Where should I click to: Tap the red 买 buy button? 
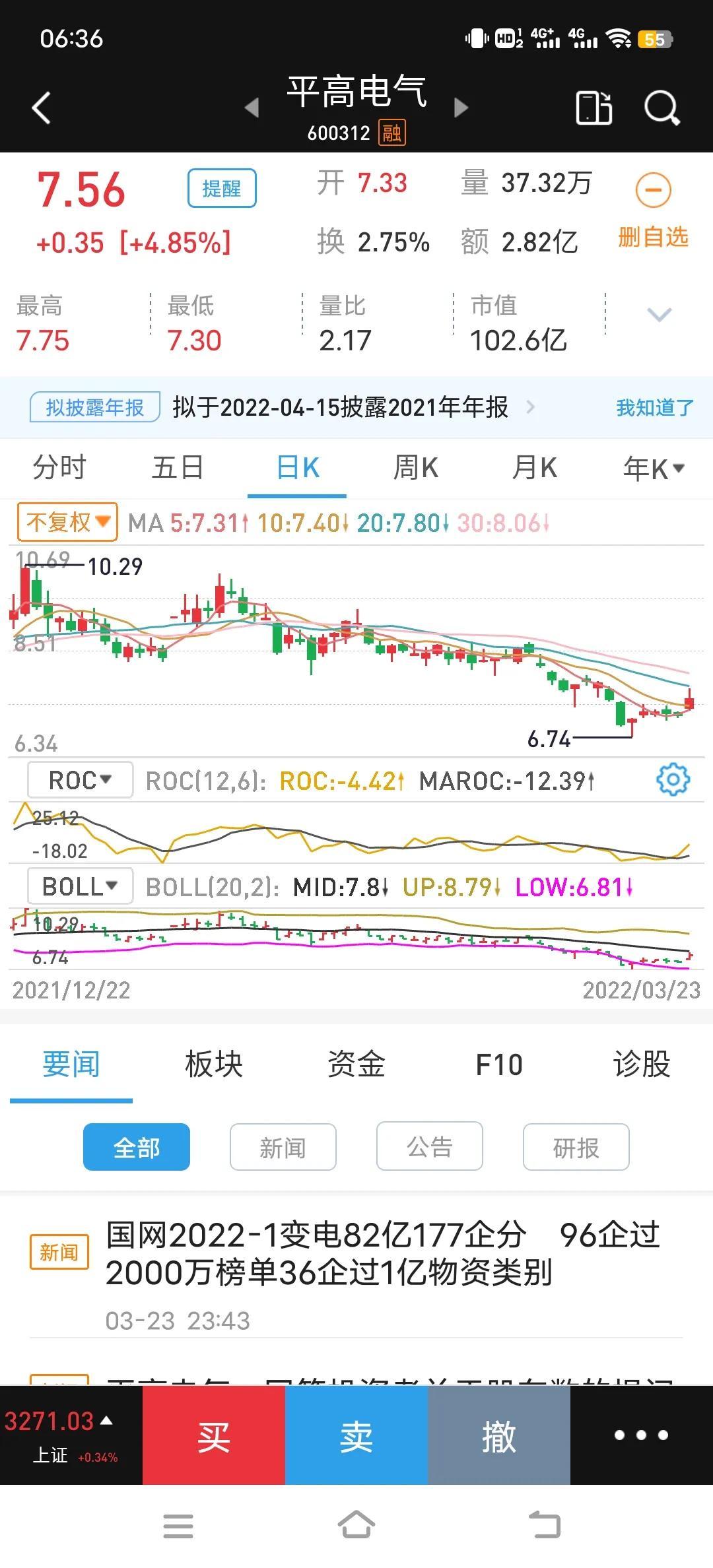[x=214, y=1436]
